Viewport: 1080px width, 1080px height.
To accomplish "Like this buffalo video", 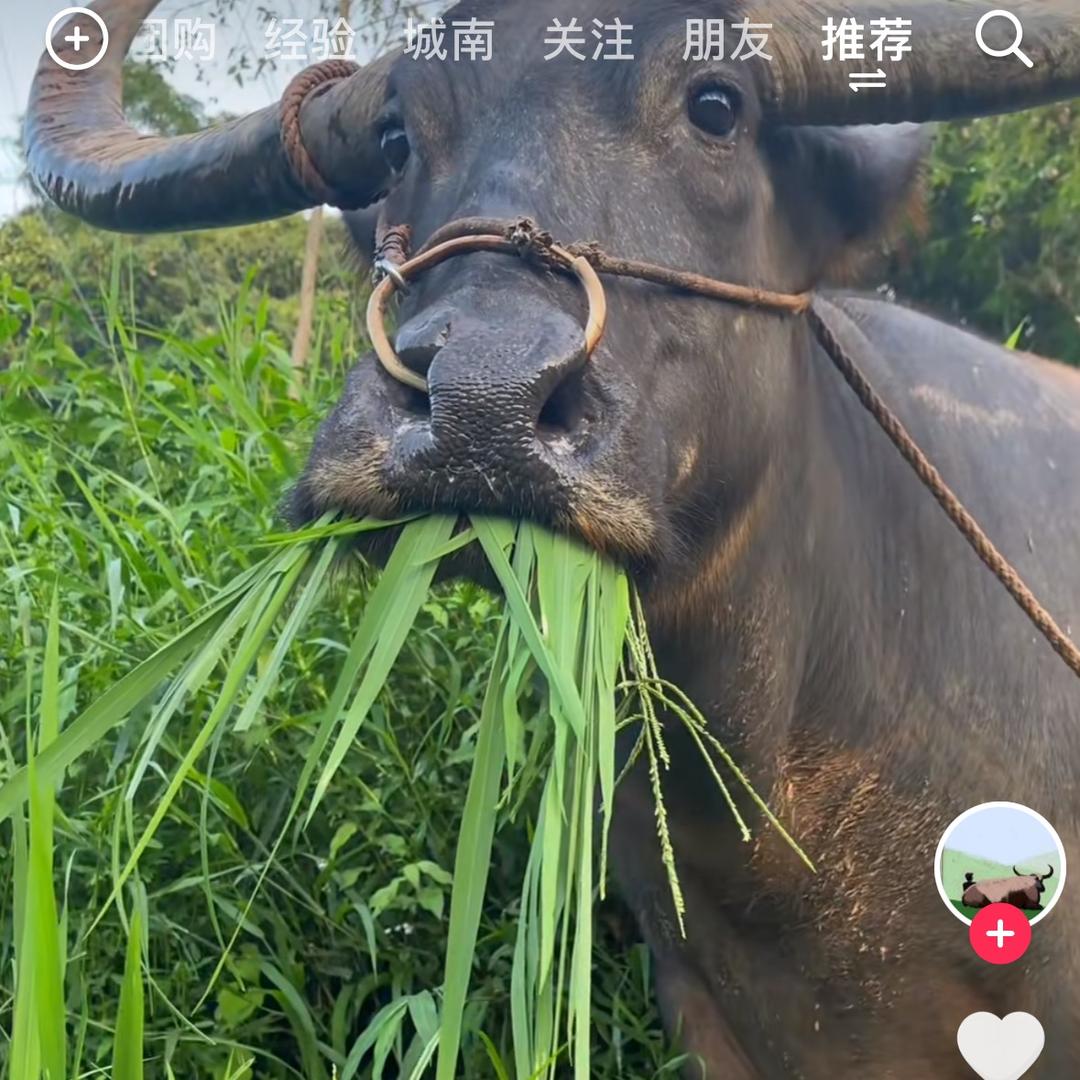I will pyautogui.click(x=1000, y=1044).
